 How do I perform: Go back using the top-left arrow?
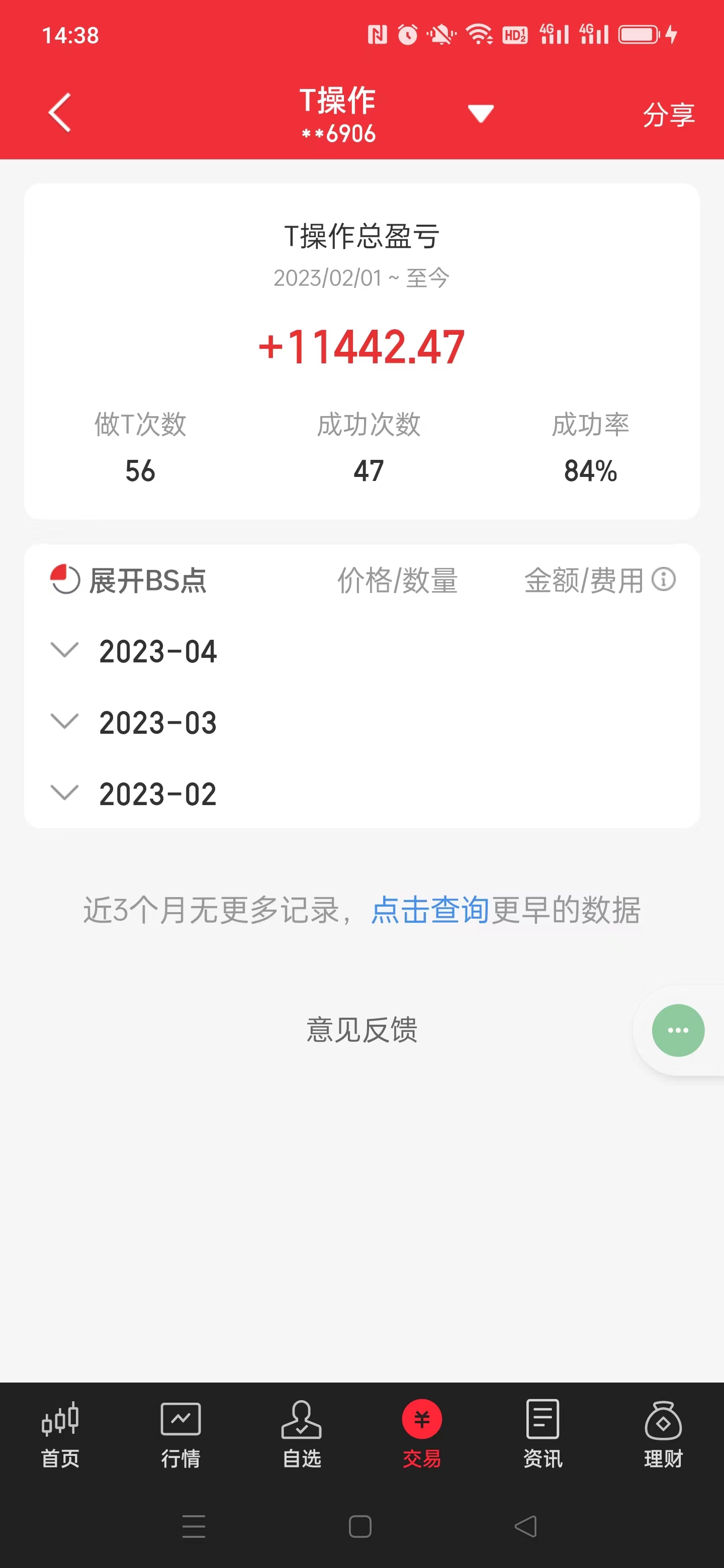click(x=60, y=113)
